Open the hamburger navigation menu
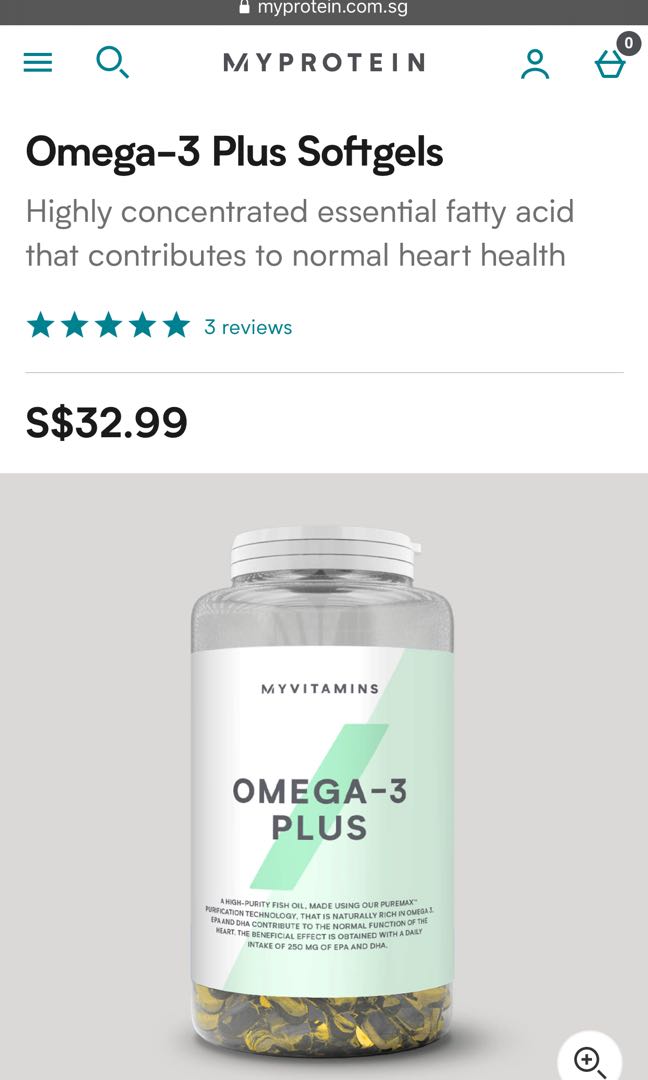648x1080 pixels. 38,63
